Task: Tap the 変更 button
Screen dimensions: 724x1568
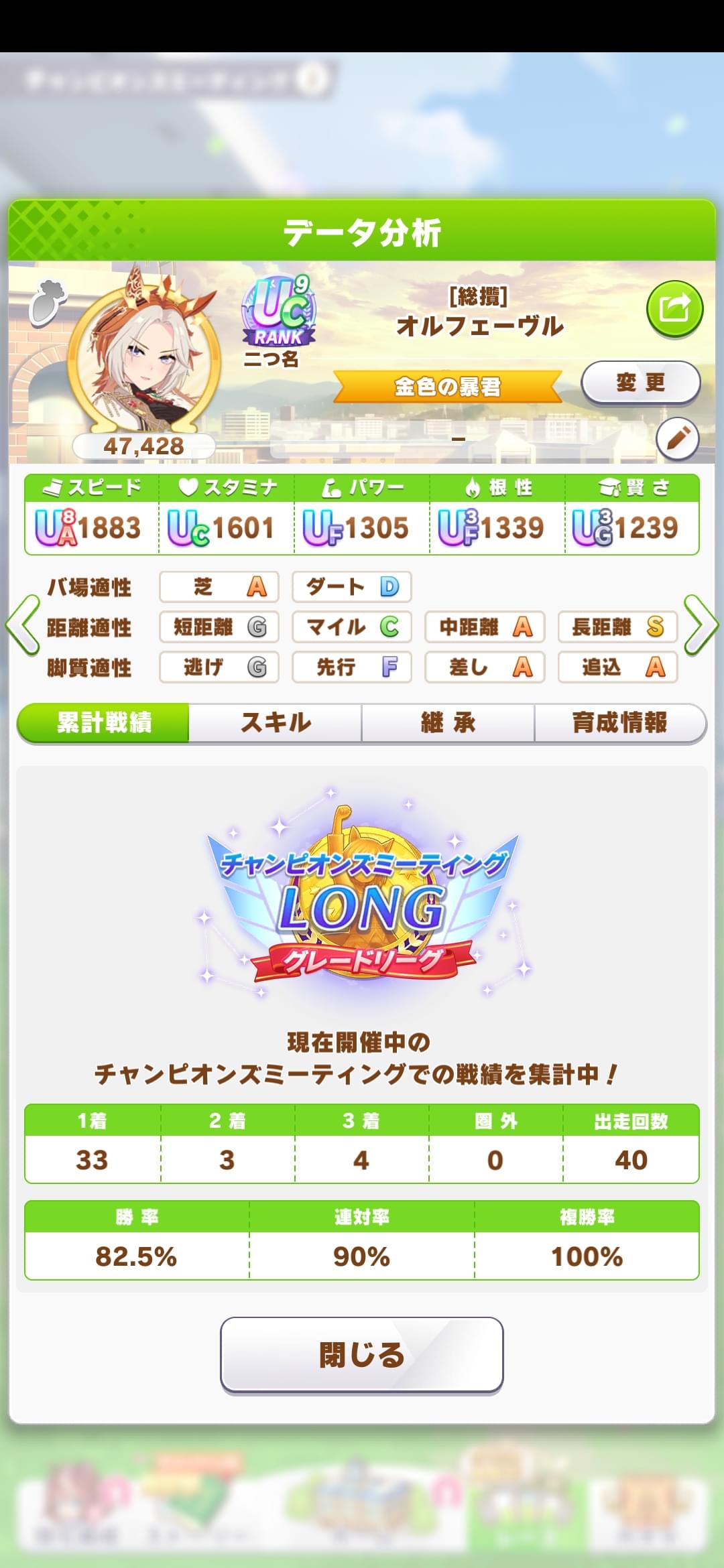Action: [640, 383]
